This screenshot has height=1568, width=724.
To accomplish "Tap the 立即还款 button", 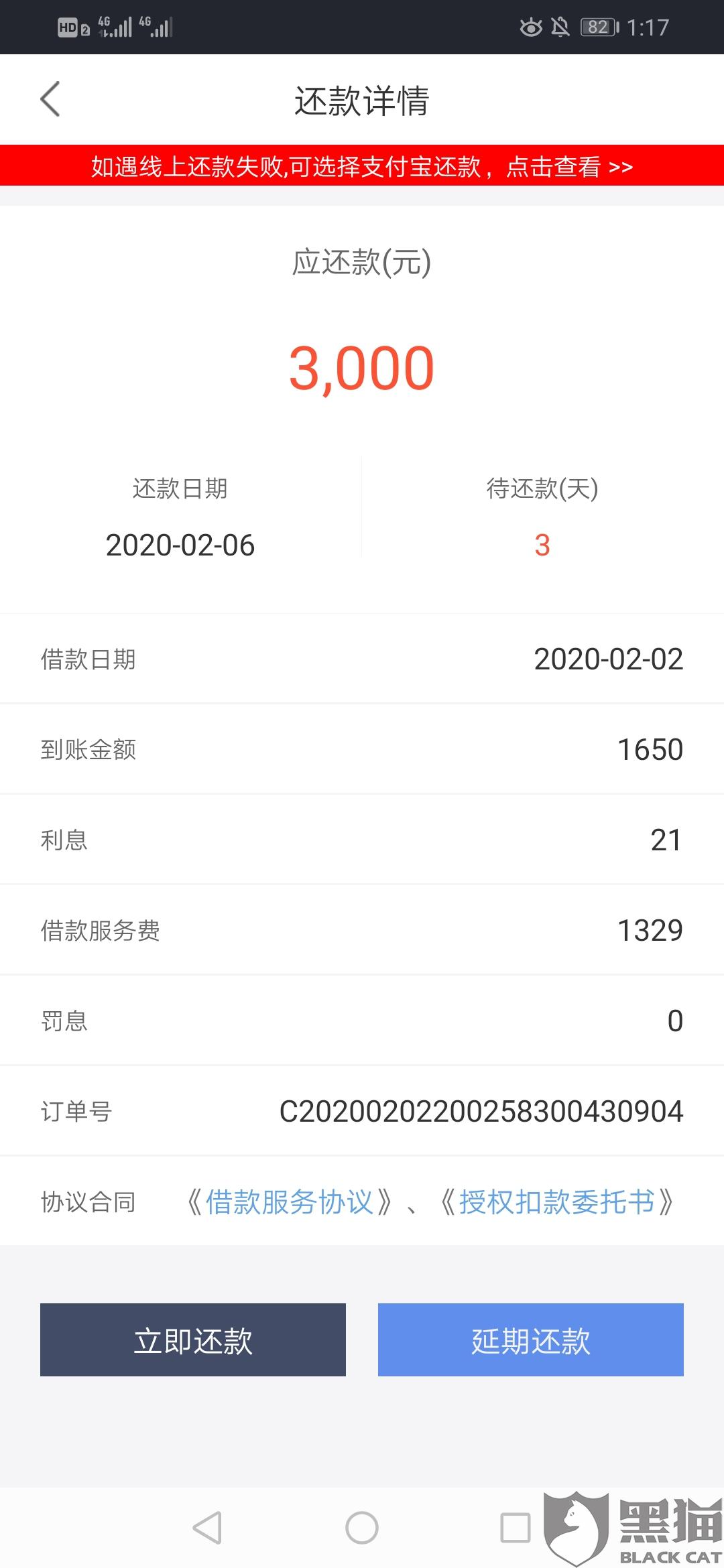I will [193, 1340].
